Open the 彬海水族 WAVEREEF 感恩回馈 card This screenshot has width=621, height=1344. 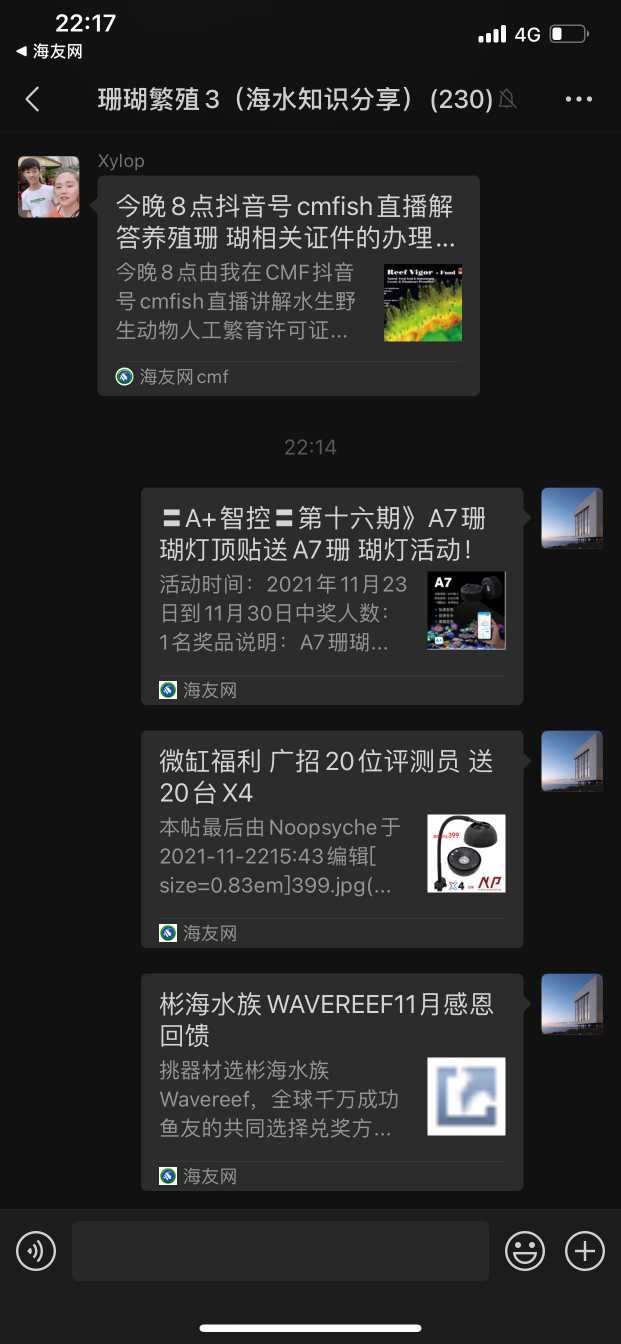[332, 1082]
